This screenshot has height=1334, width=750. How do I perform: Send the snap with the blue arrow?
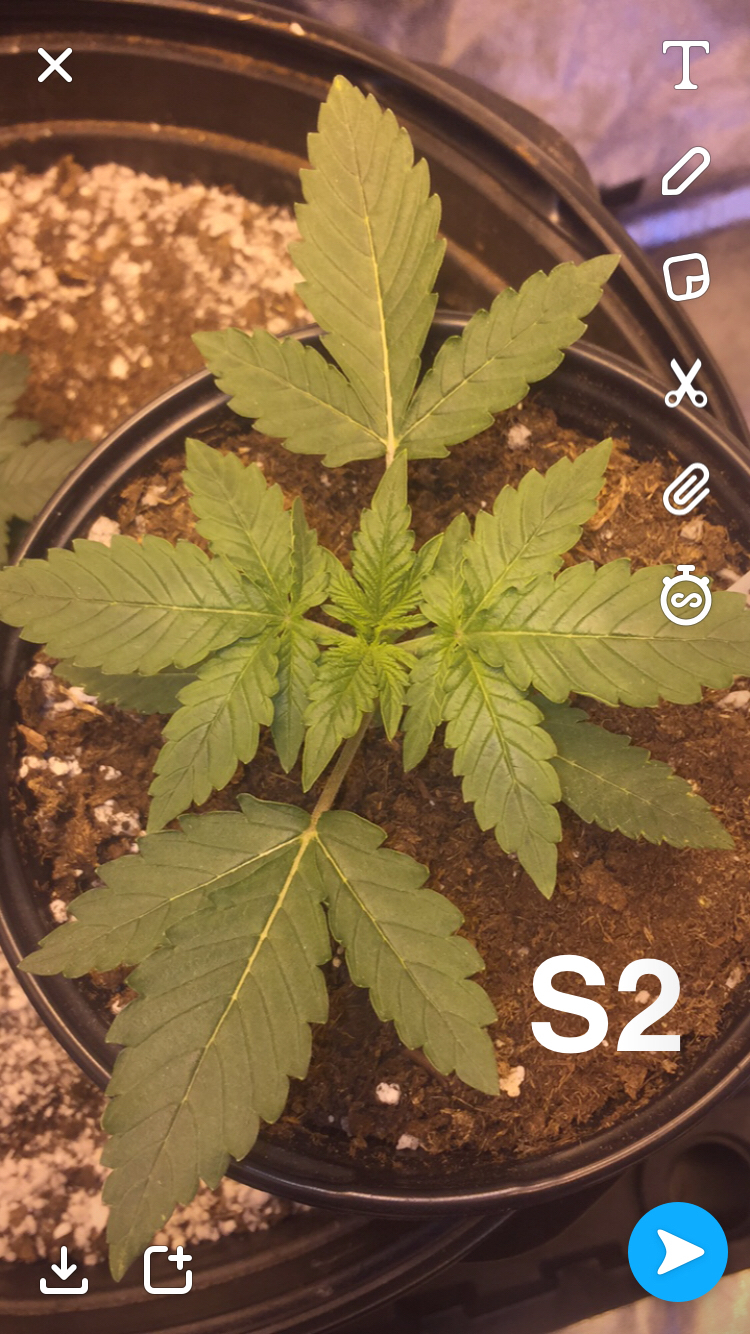(678, 1252)
